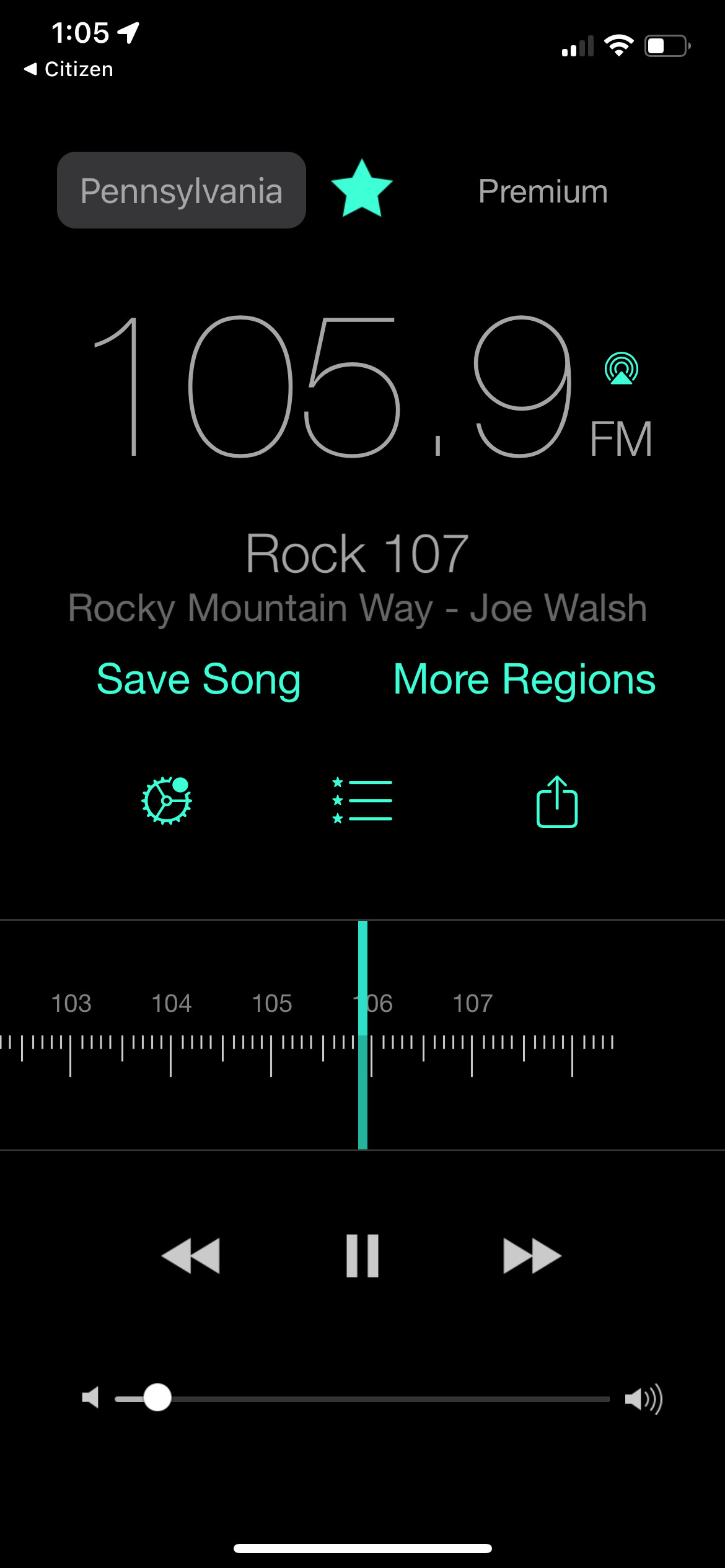Tap Premium to view subscription options

tap(542, 190)
